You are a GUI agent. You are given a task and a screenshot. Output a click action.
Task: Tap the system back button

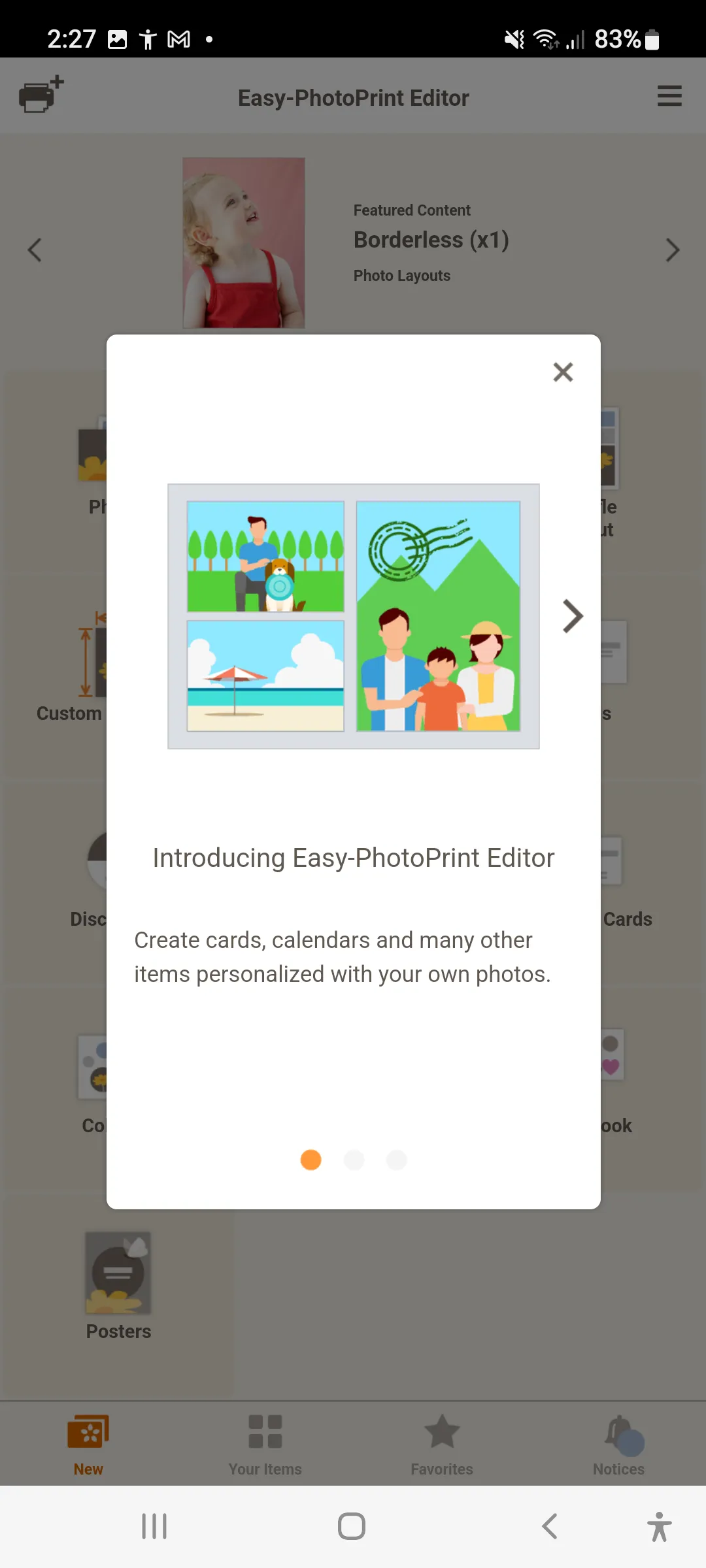(x=550, y=1527)
